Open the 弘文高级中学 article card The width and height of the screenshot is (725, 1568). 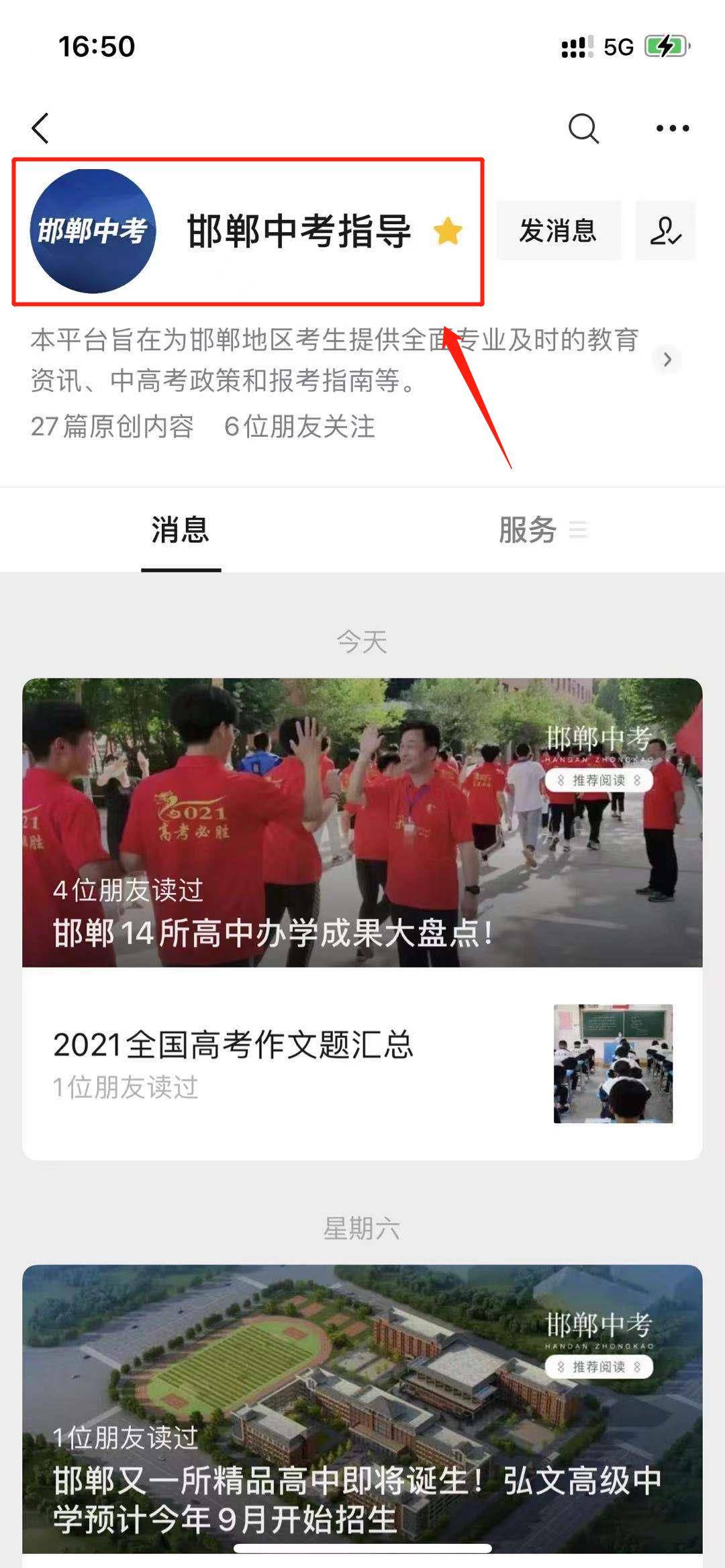click(362, 1409)
